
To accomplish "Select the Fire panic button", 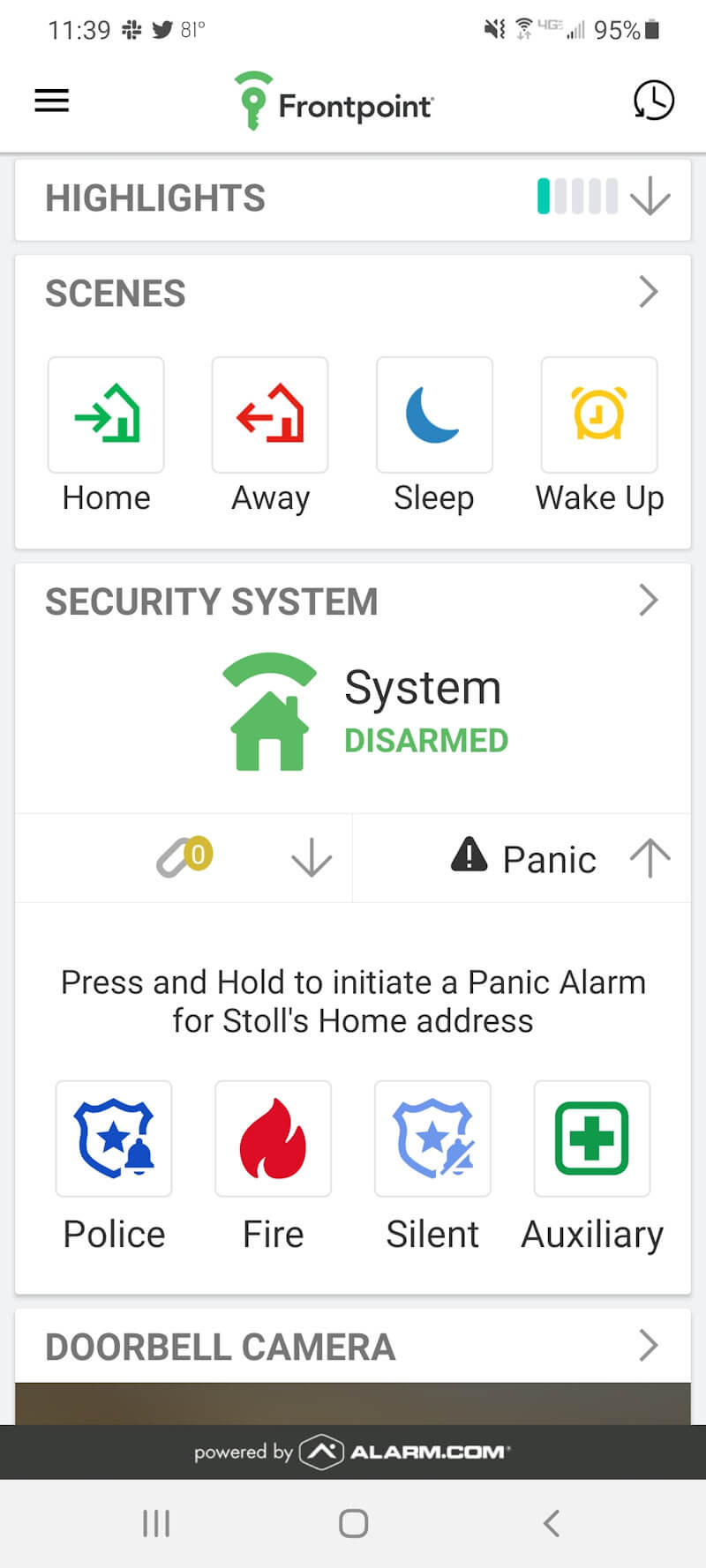I will coord(274,1139).
